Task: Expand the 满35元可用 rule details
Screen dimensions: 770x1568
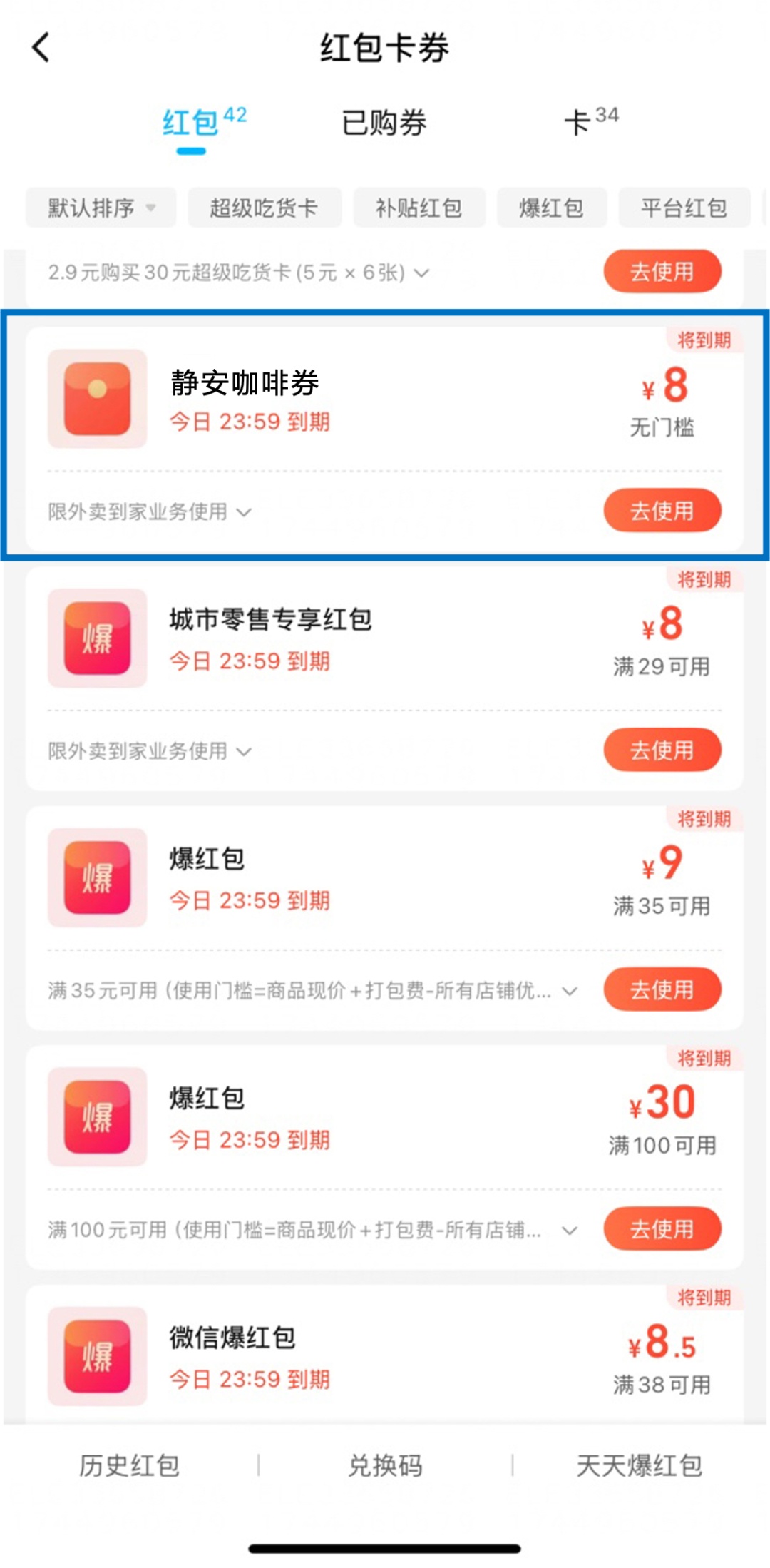Action: [x=312, y=991]
